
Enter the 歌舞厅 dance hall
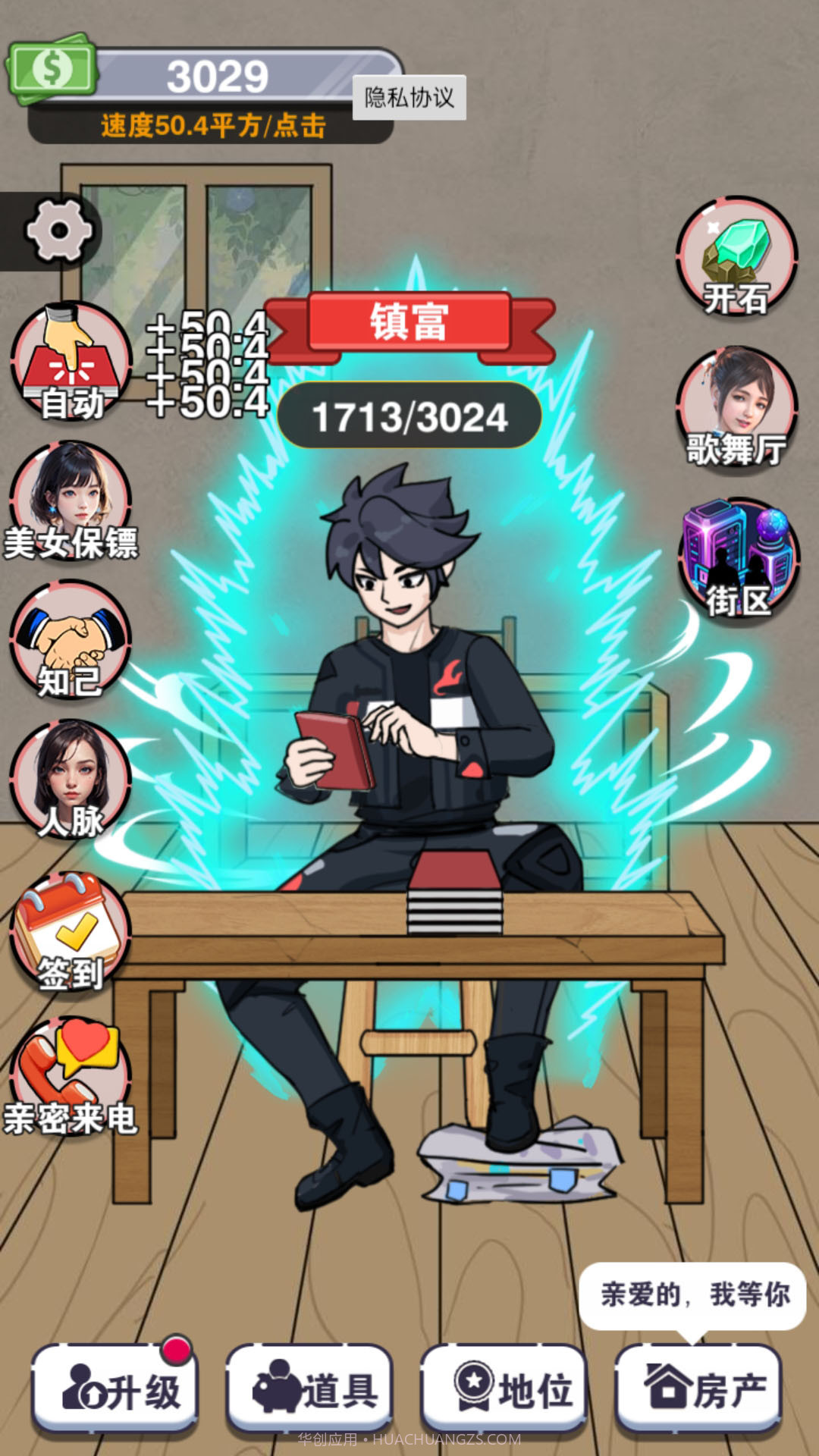[x=736, y=407]
